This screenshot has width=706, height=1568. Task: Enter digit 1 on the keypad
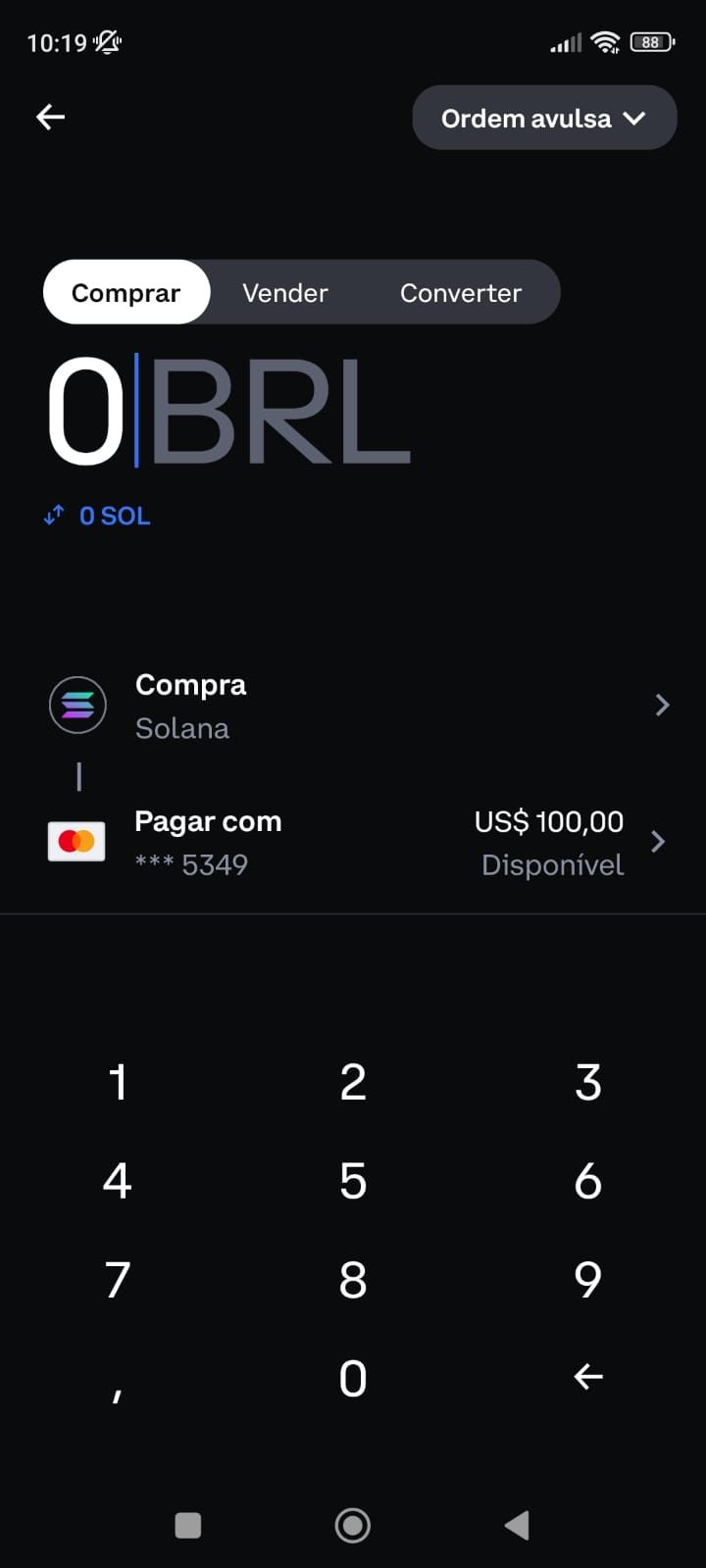click(118, 1083)
